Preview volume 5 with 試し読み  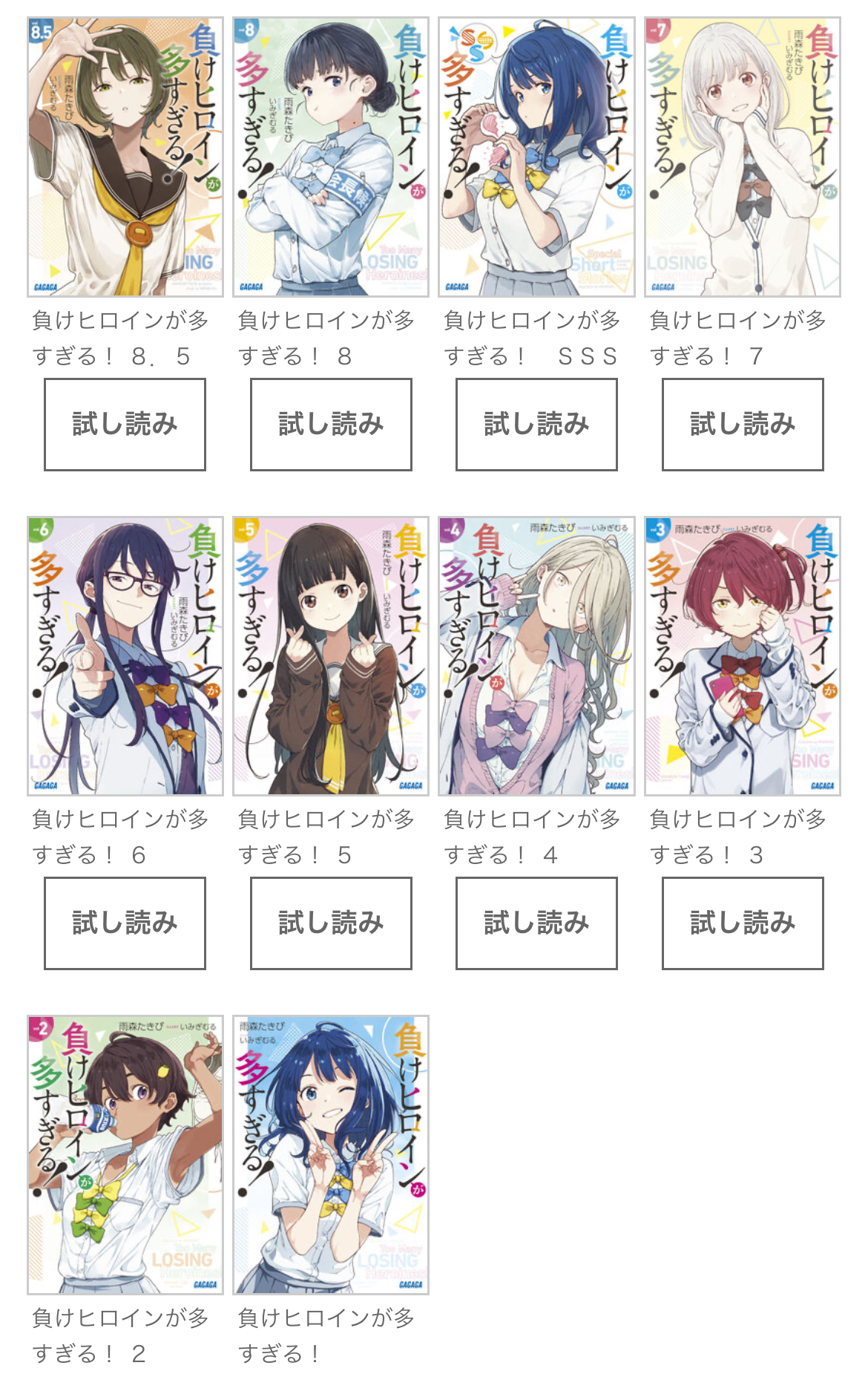point(331,923)
